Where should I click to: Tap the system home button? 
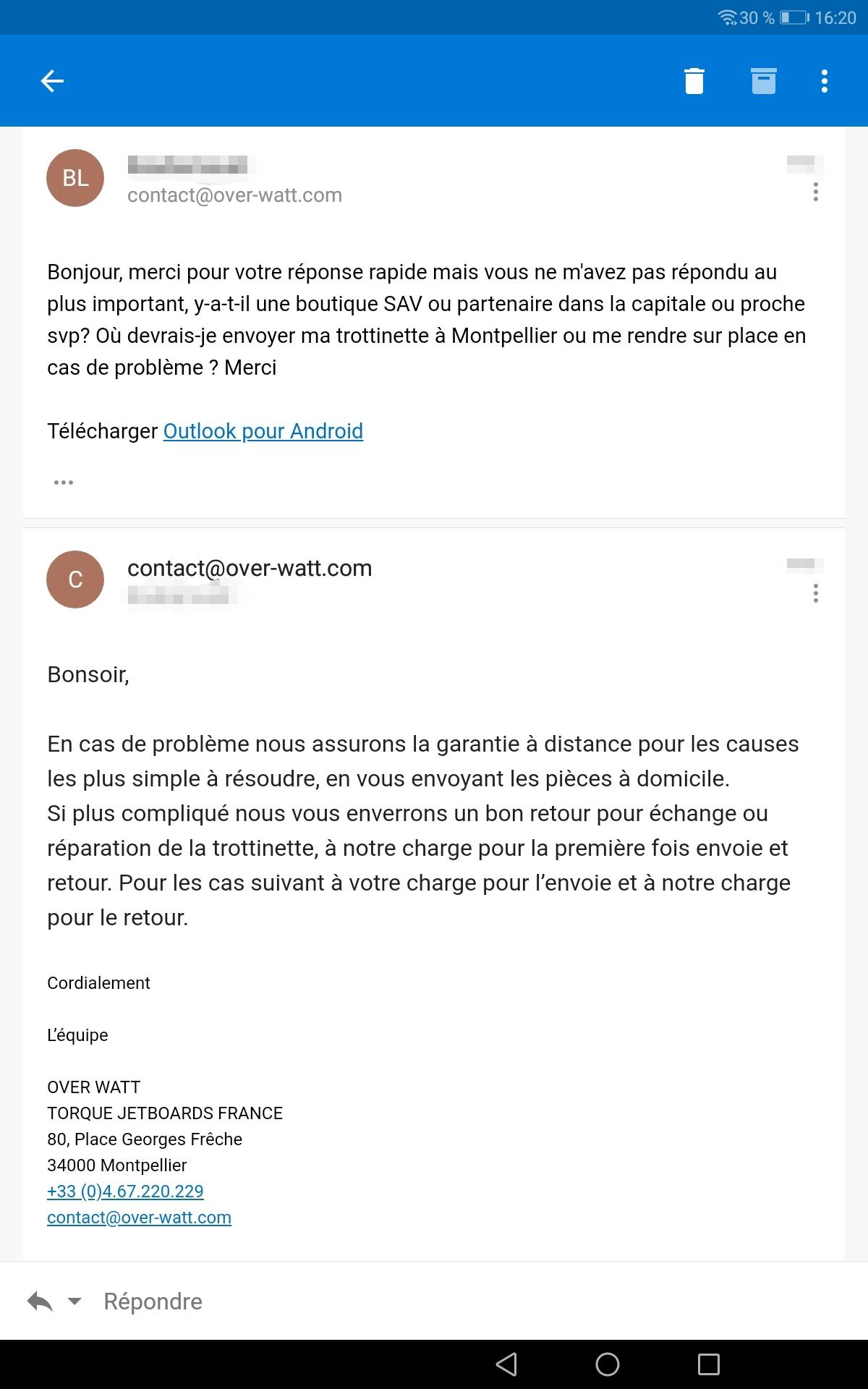coord(607,1364)
